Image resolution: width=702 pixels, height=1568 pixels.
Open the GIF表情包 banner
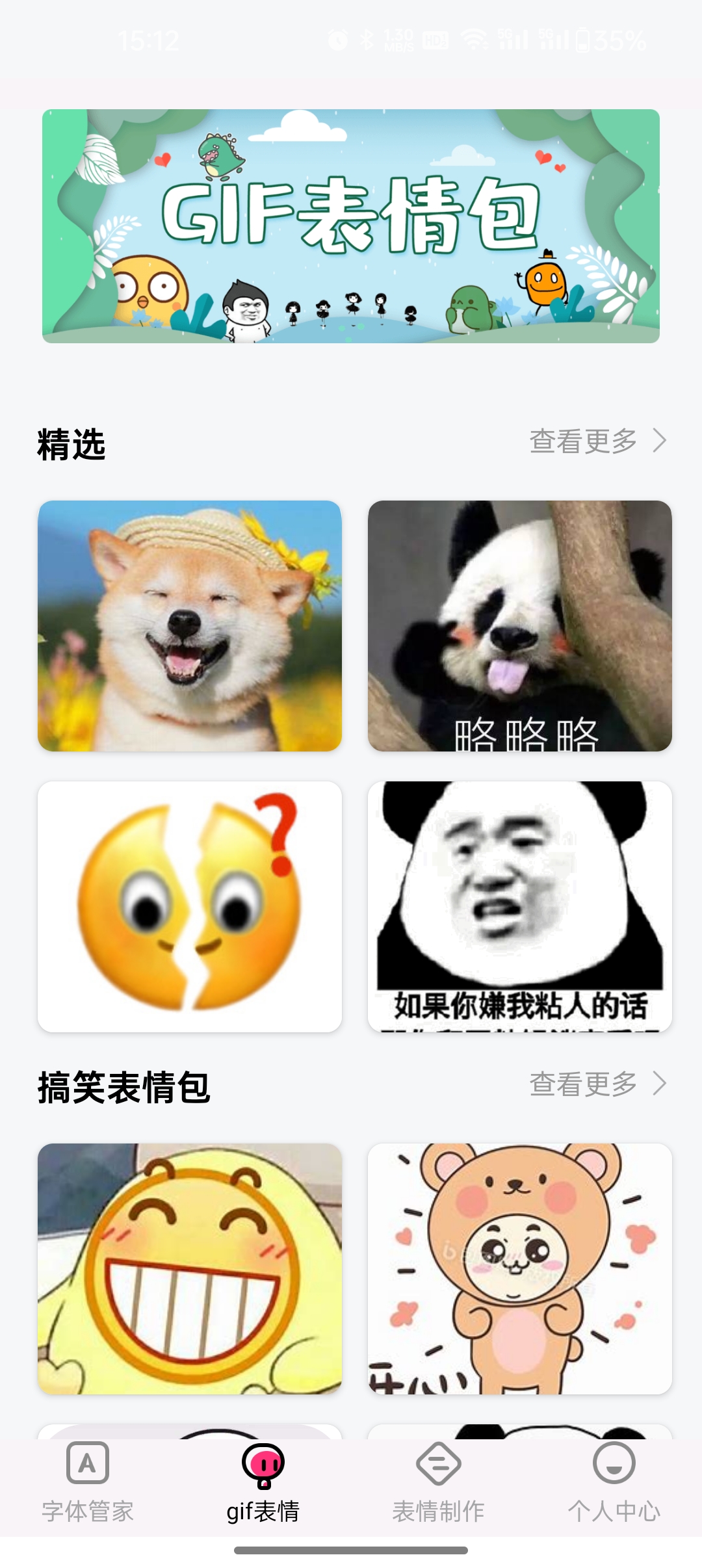tap(351, 226)
